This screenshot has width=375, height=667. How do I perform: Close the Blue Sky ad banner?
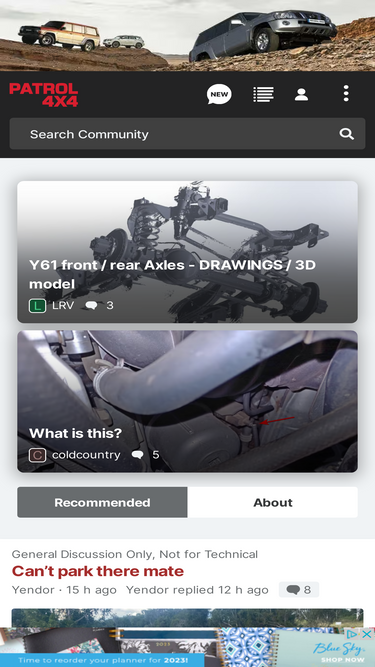pos(366,634)
